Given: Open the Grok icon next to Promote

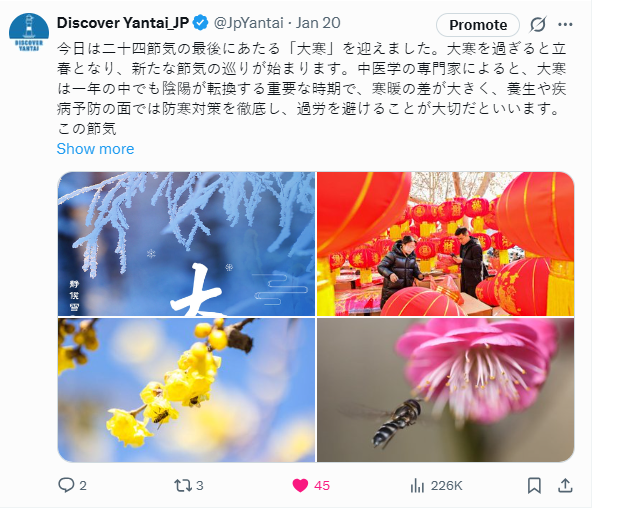Looking at the screenshot, I should point(537,25).
